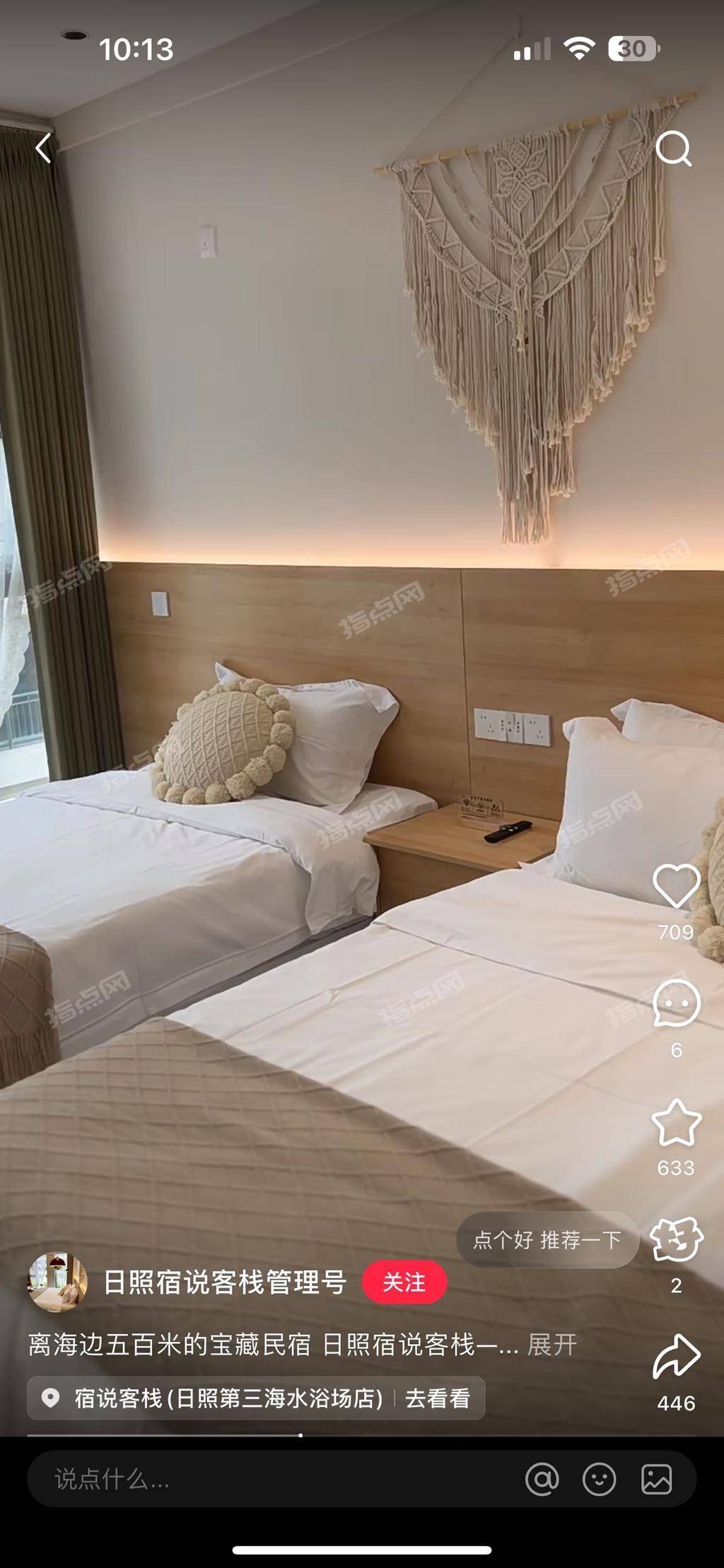Go back using the top-left arrow
This screenshot has height=1568, width=724.
coord(44,148)
